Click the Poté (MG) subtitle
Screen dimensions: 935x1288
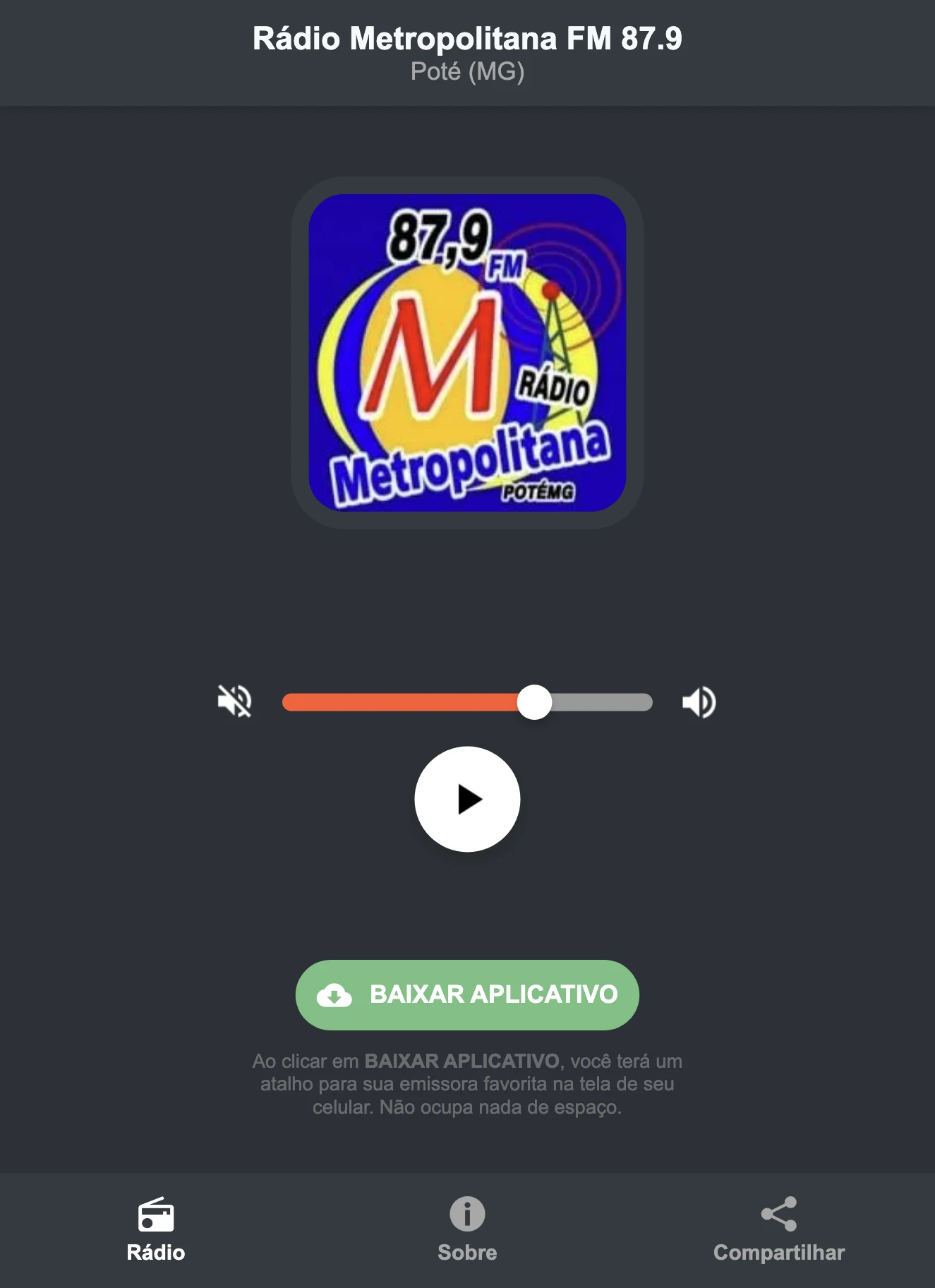(x=467, y=71)
